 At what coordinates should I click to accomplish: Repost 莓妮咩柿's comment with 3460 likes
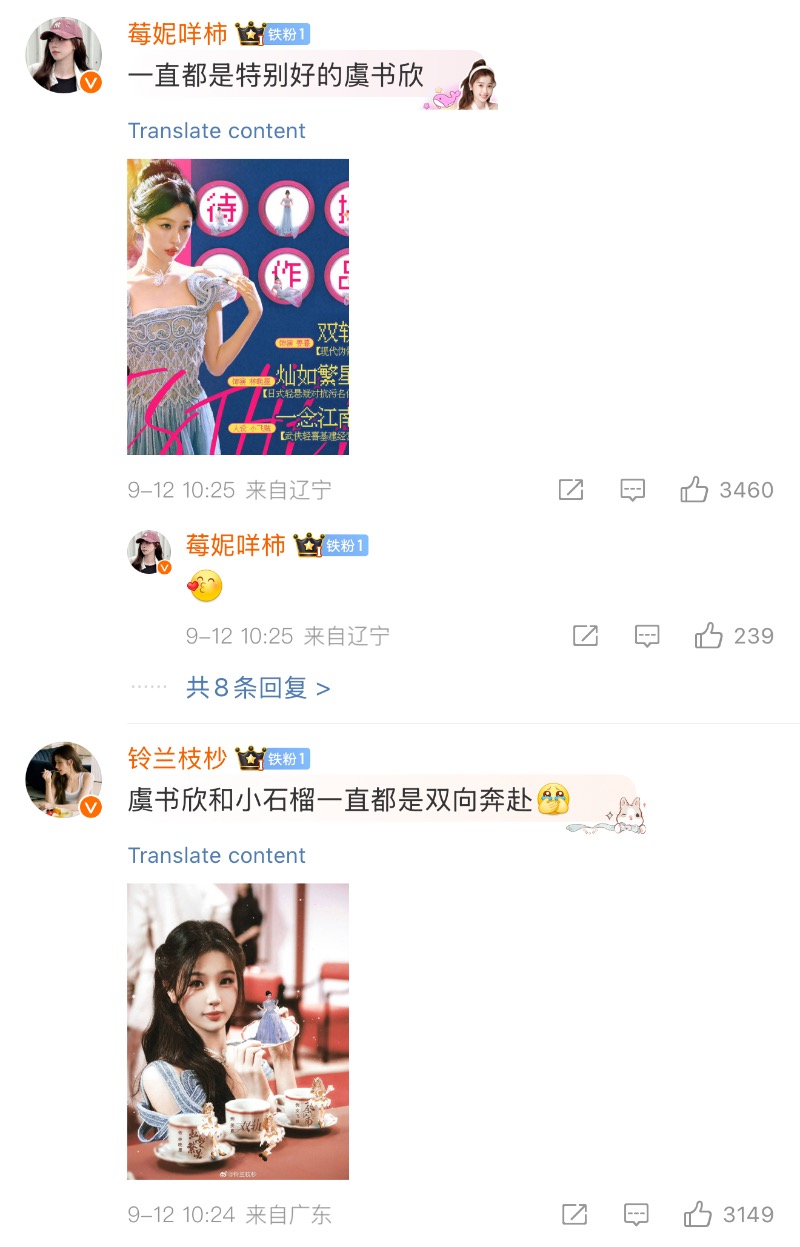click(571, 490)
